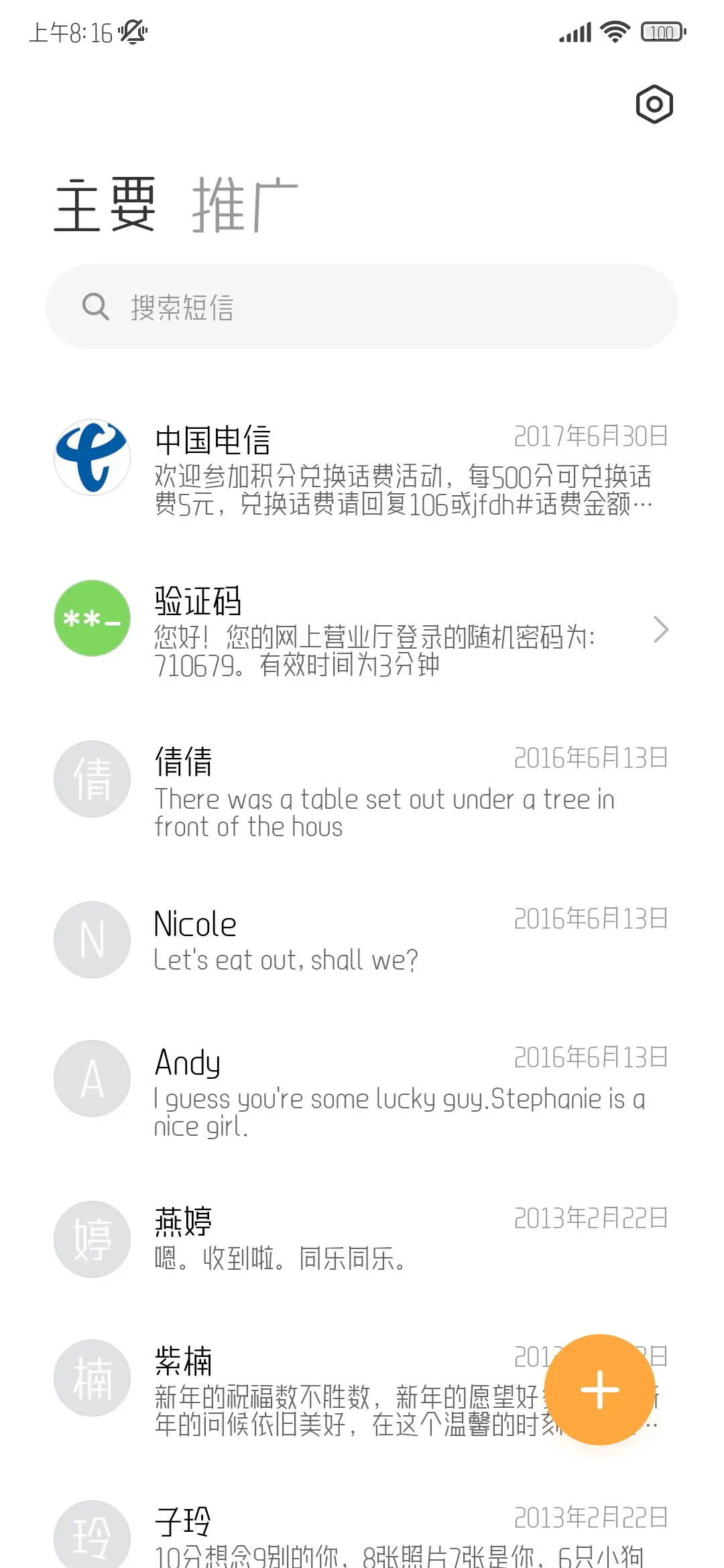Expand the 验证码 conversation chevron
The image size is (724, 1568).
(x=661, y=630)
